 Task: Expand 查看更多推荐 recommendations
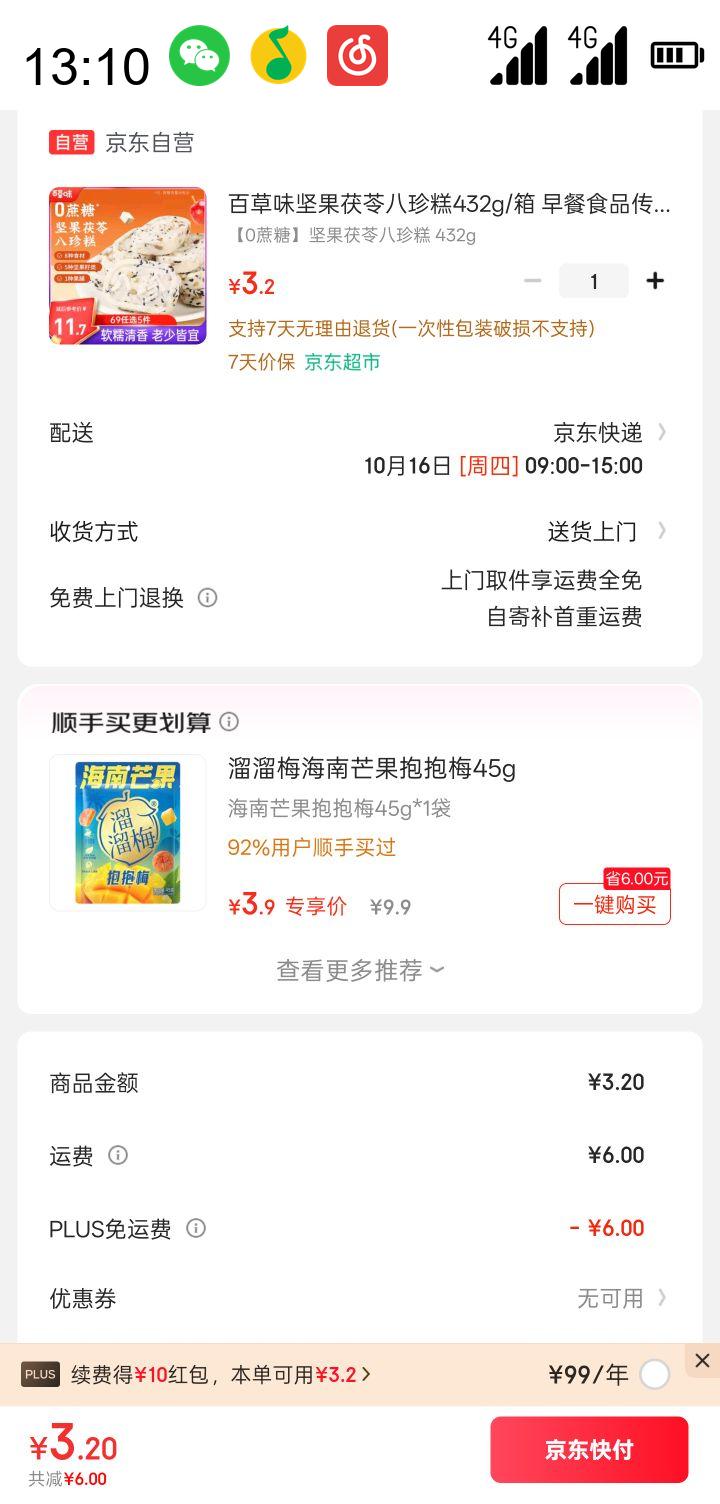(360, 969)
